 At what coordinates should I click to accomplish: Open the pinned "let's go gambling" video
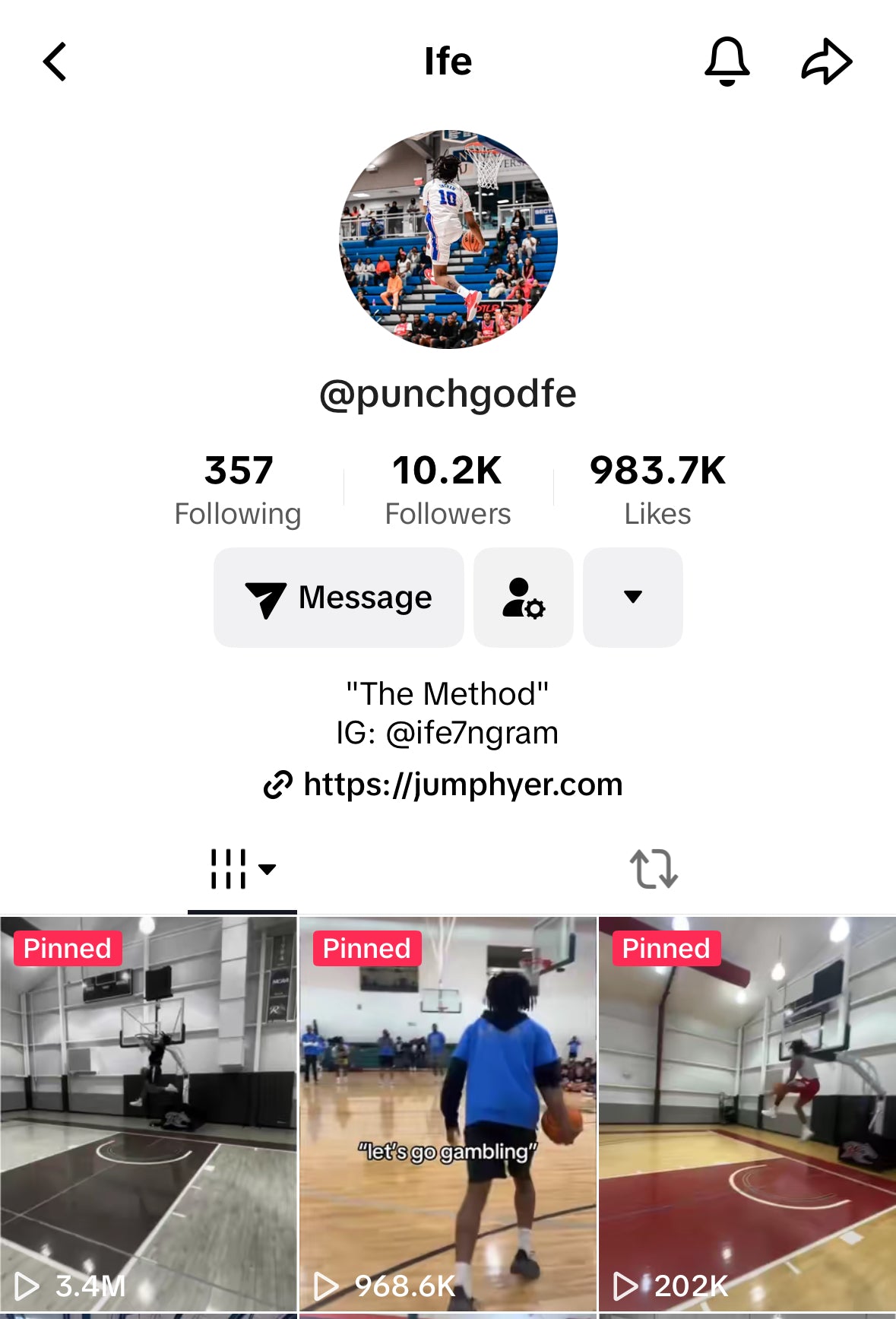click(448, 1114)
